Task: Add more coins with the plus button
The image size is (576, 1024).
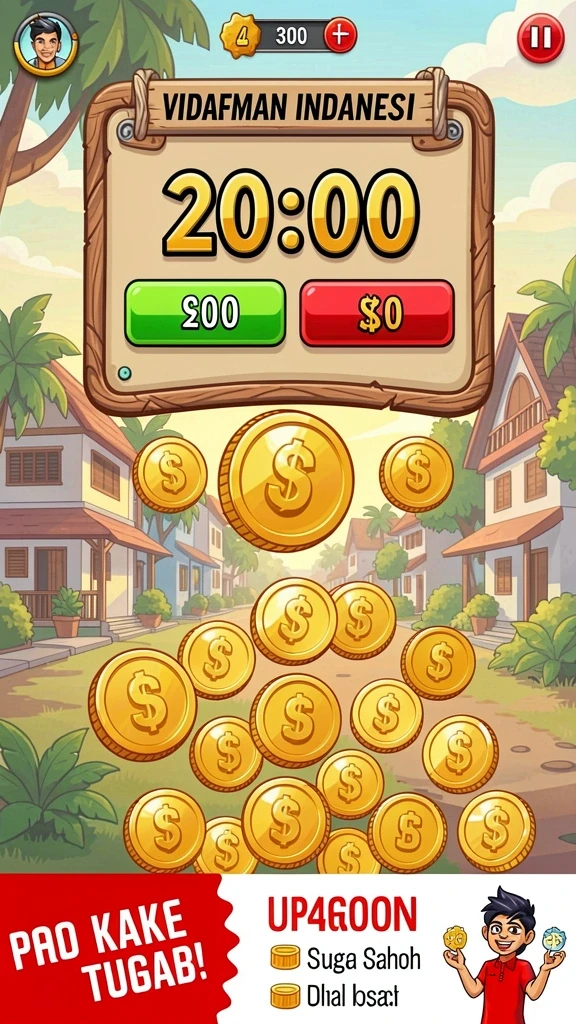Action: click(x=340, y=35)
